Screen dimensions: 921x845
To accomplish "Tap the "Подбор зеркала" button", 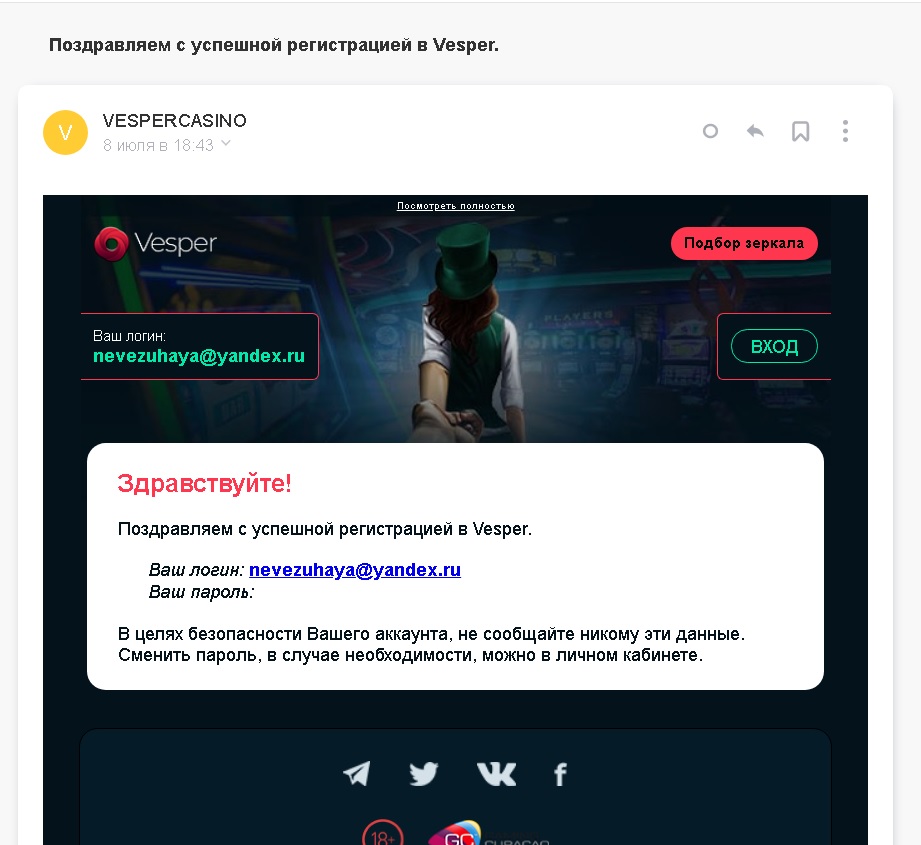I will click(744, 243).
